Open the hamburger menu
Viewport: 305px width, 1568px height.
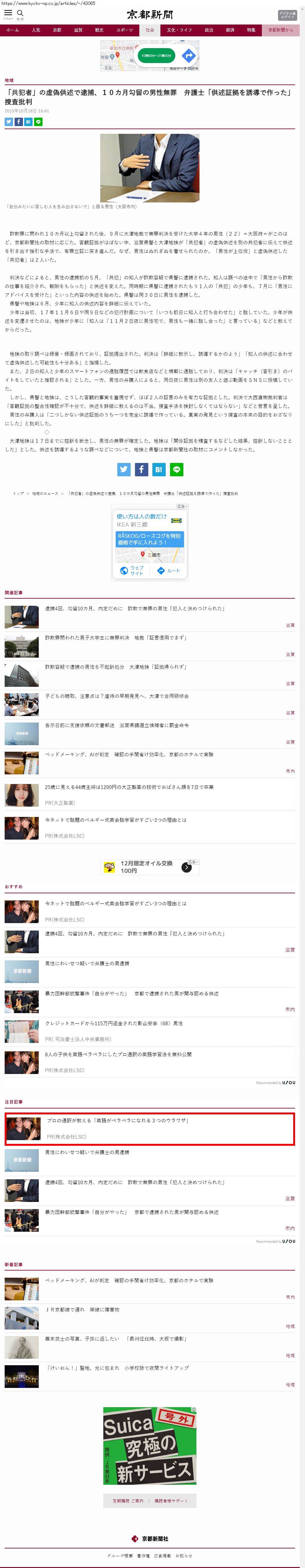tap(8, 13)
